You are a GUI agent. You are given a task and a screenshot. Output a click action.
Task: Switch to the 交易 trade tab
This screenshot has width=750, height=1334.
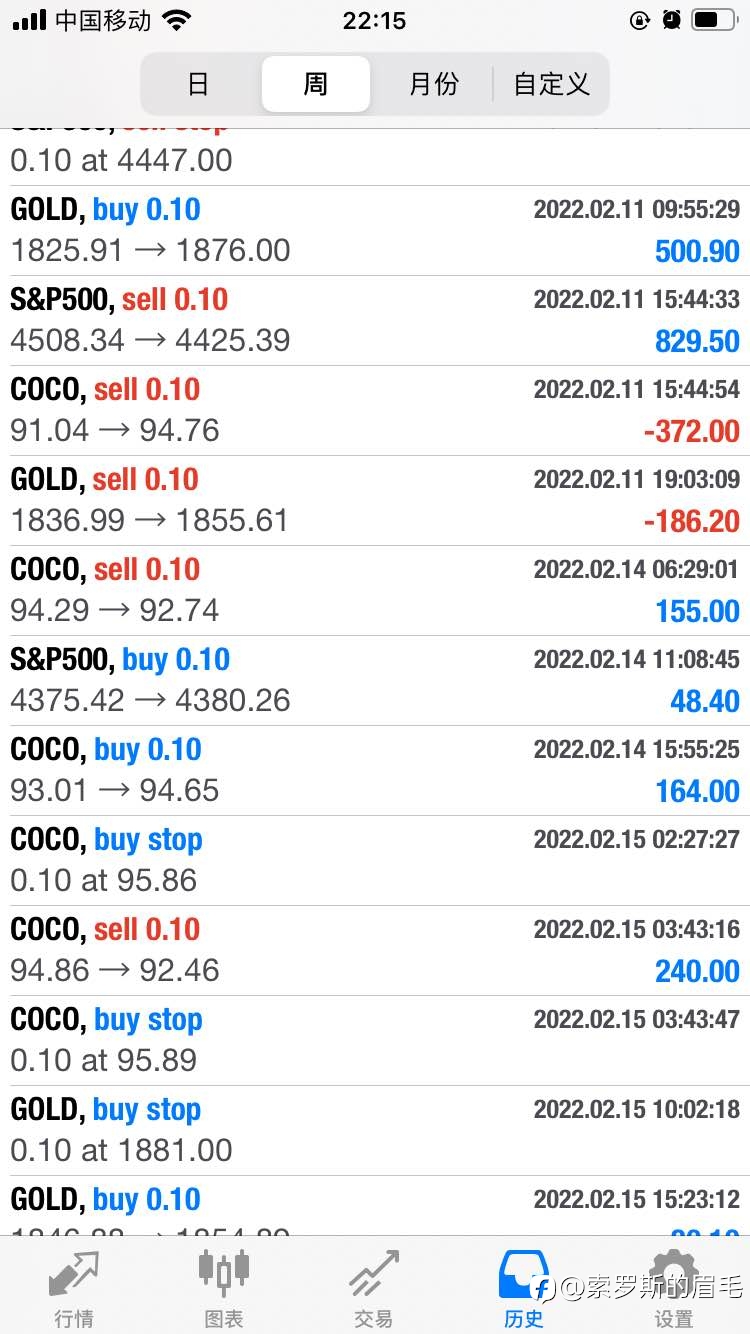click(374, 1288)
